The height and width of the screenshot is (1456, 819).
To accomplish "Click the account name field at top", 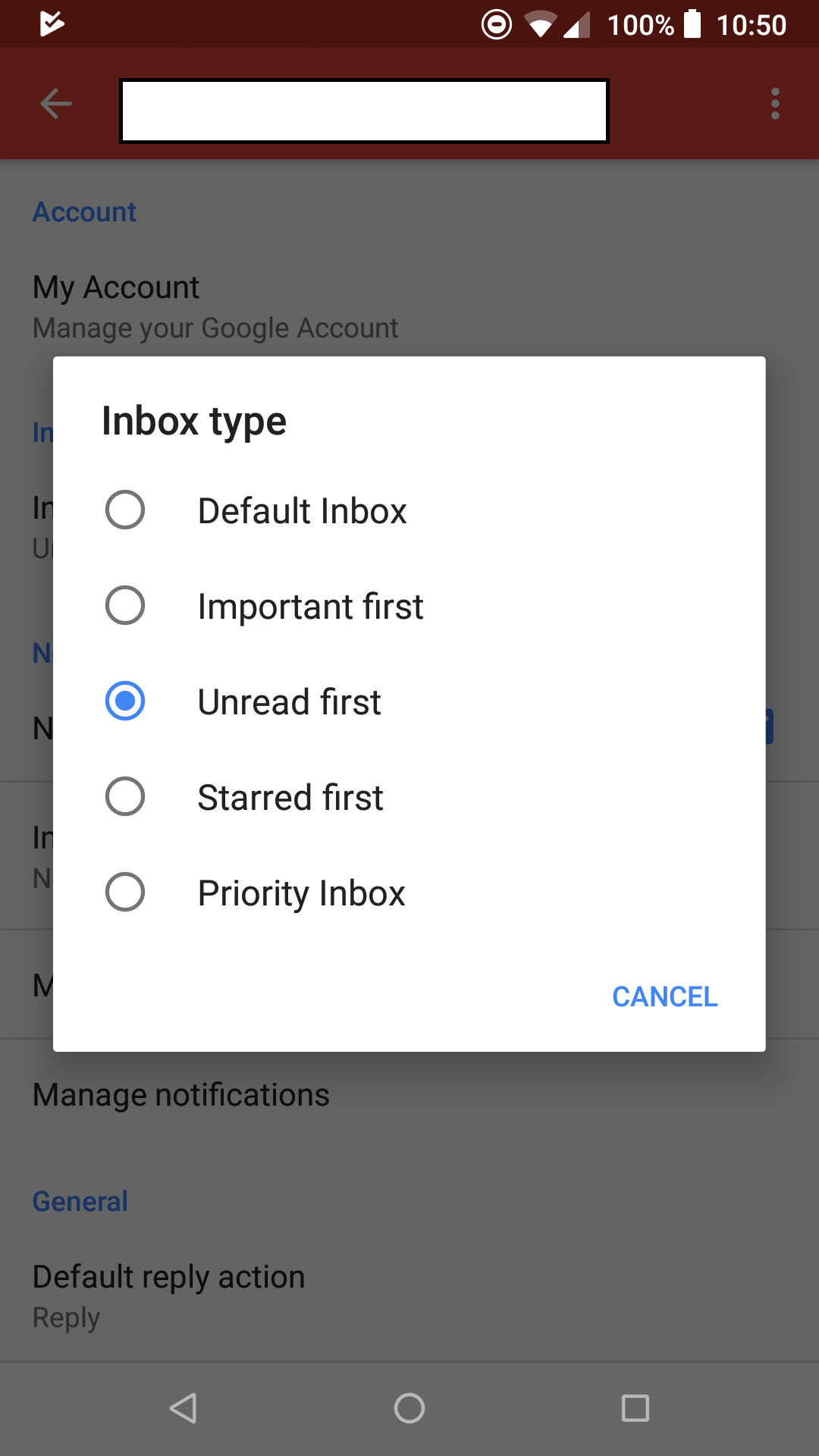I will tap(365, 111).
